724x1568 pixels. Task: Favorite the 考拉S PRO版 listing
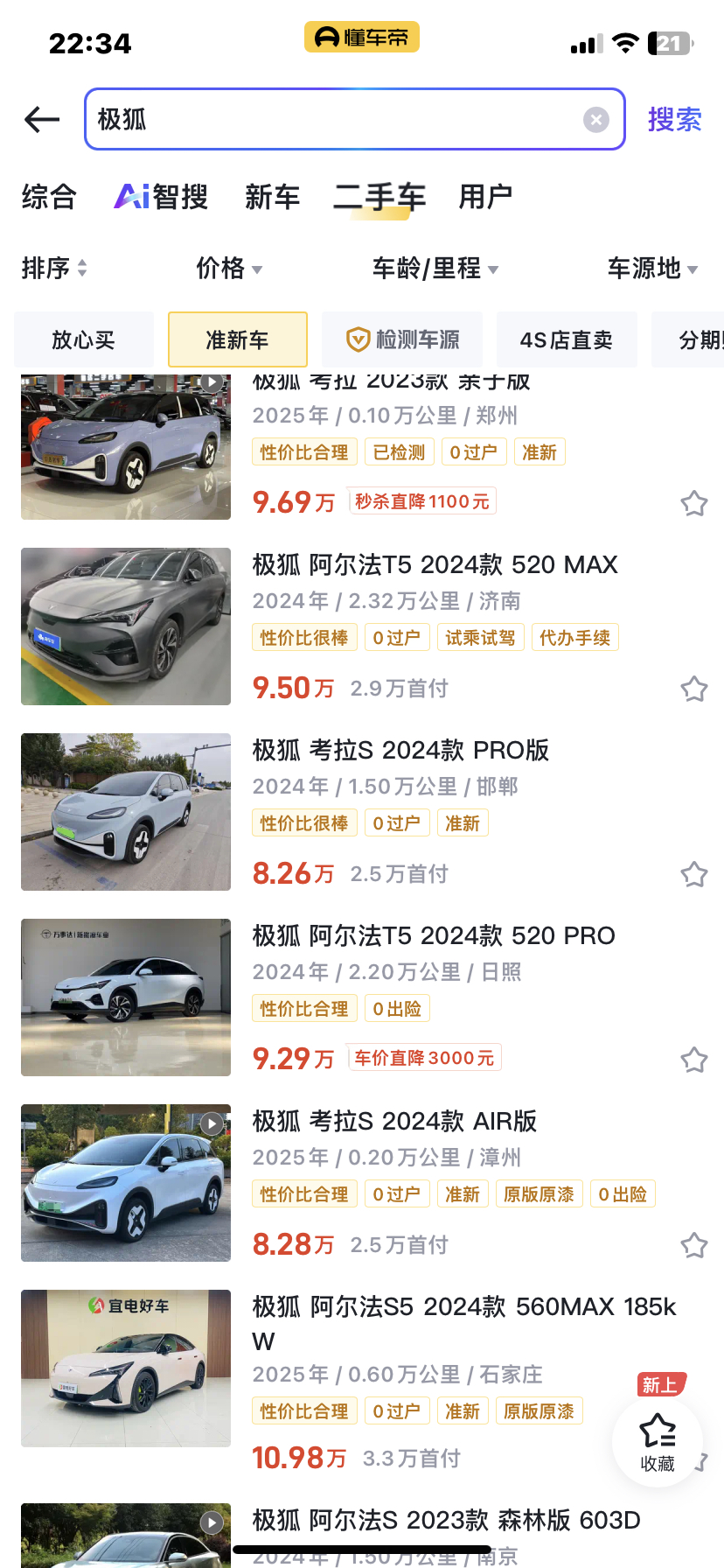click(x=694, y=874)
